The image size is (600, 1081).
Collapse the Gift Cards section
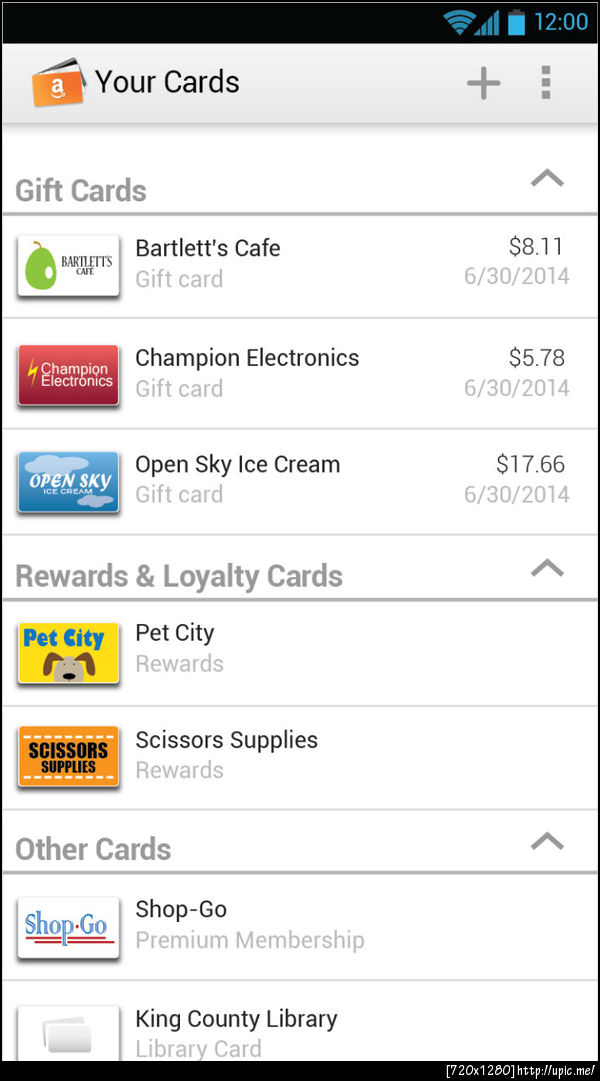click(546, 180)
